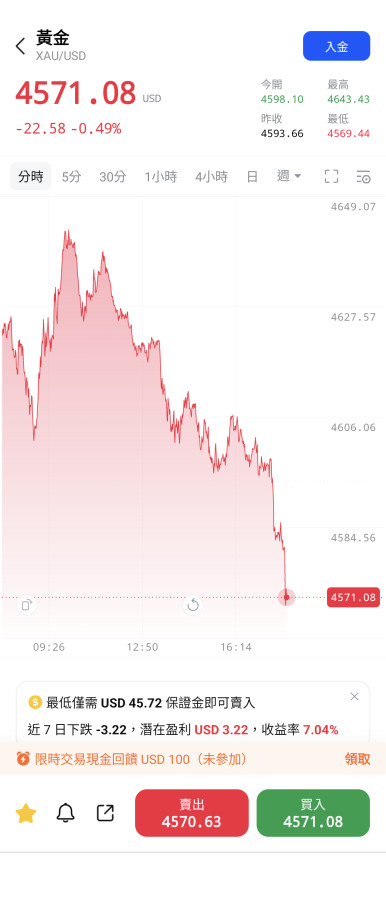Tap the 入金 deposit button
Image resolution: width=386 pixels, height=900 pixels.
point(337,46)
